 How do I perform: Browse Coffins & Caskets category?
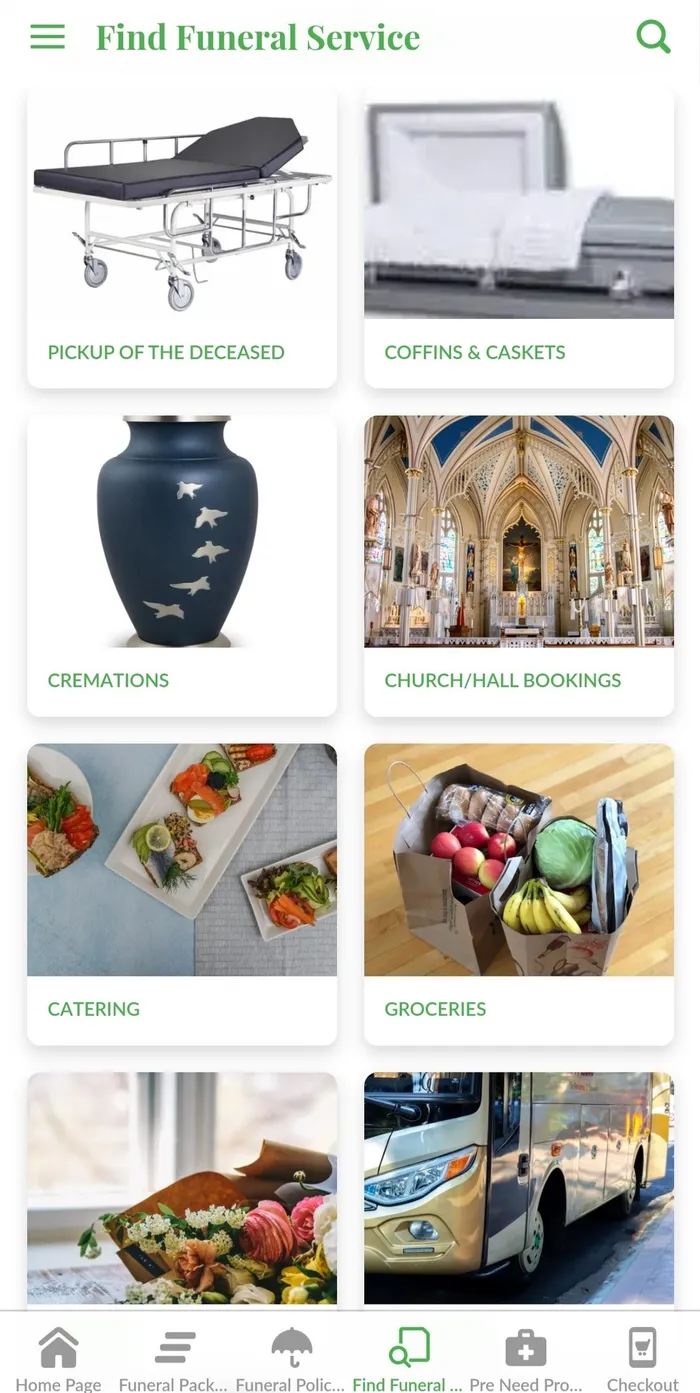[x=518, y=238]
